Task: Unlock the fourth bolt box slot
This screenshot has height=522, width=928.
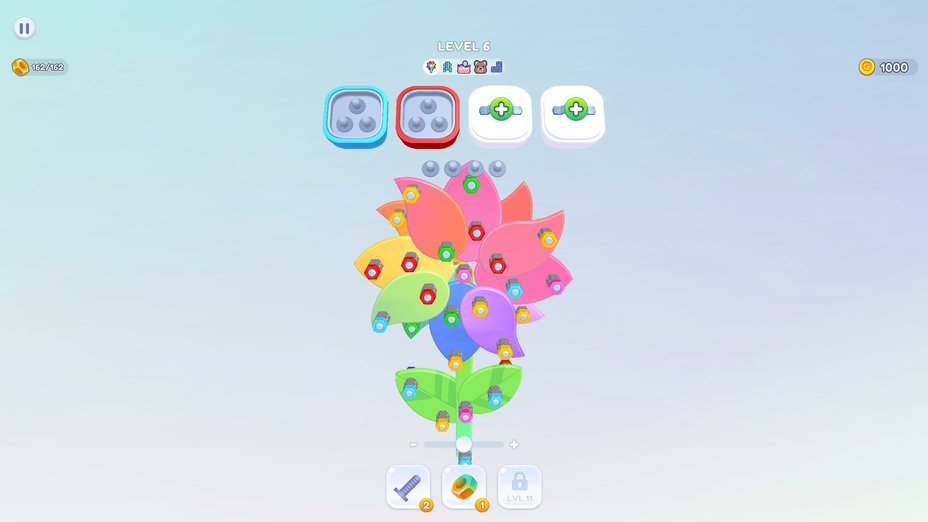Action: [573, 111]
